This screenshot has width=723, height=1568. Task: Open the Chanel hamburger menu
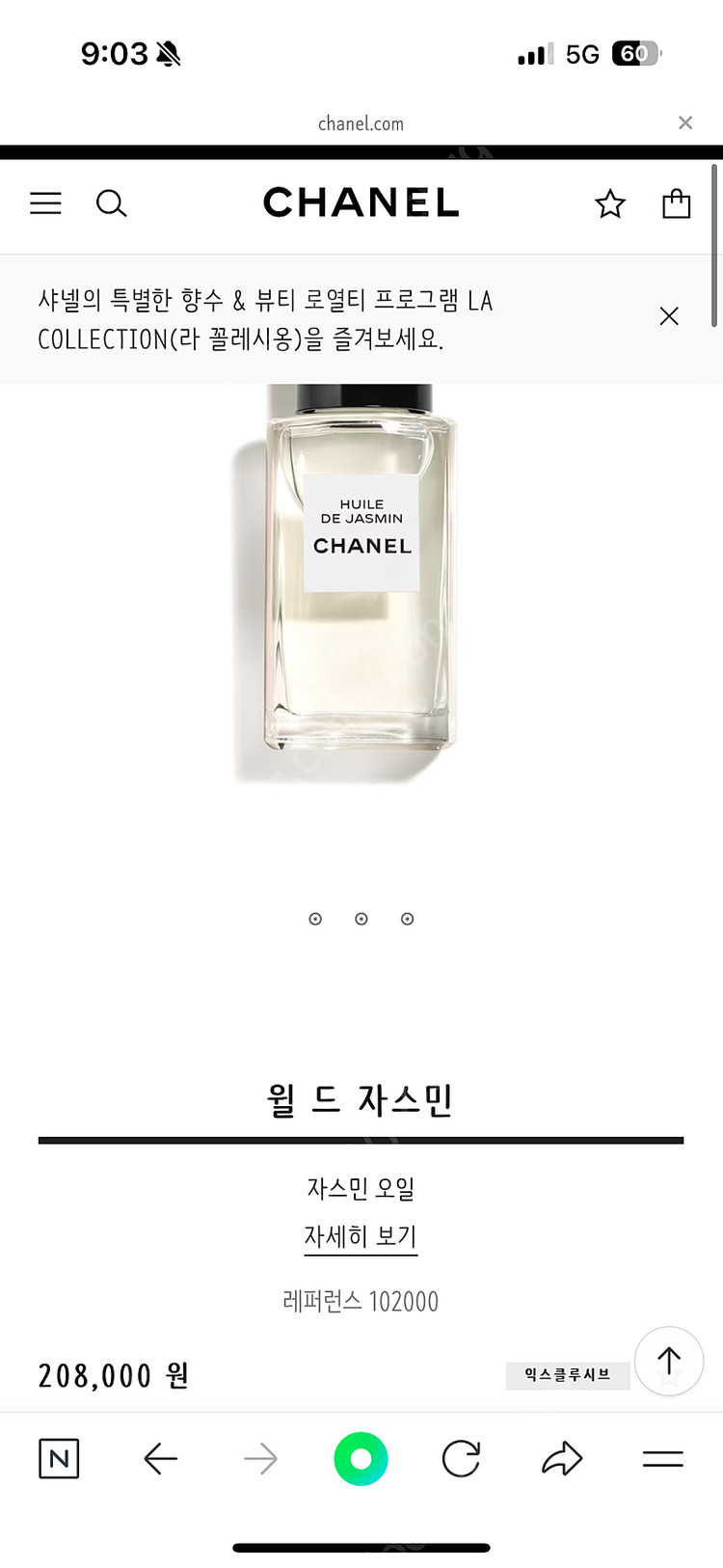click(x=45, y=203)
